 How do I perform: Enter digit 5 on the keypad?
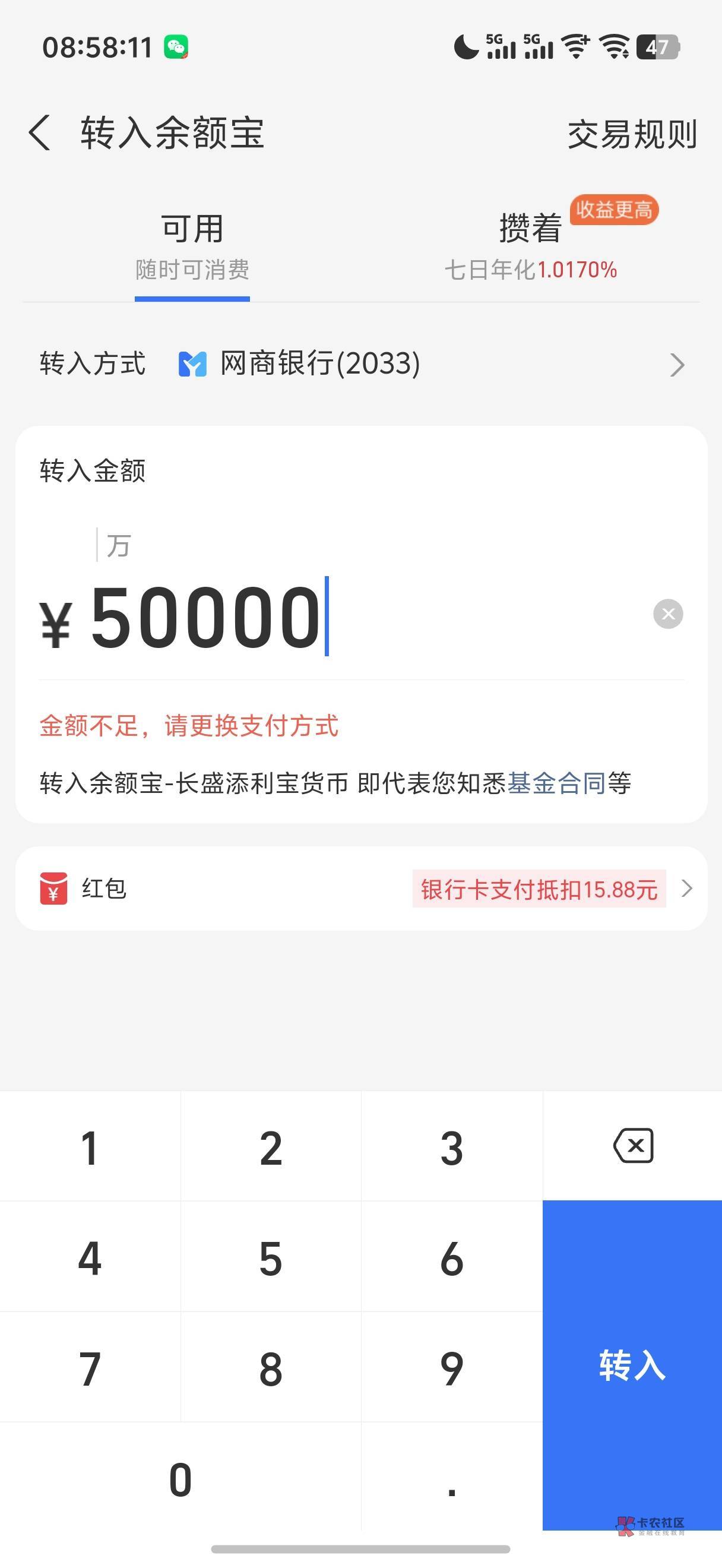click(271, 1257)
